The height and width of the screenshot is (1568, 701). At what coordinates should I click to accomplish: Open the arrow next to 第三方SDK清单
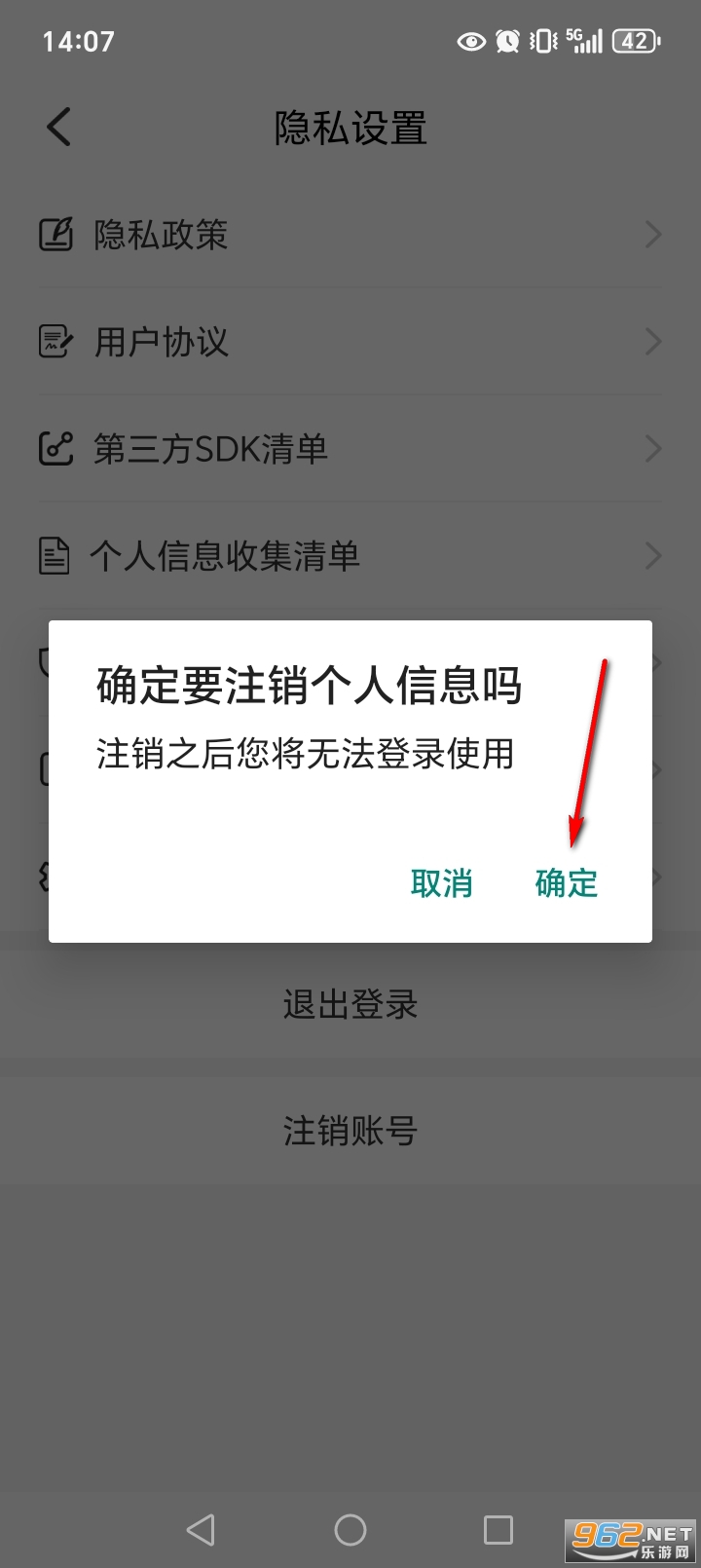(652, 448)
